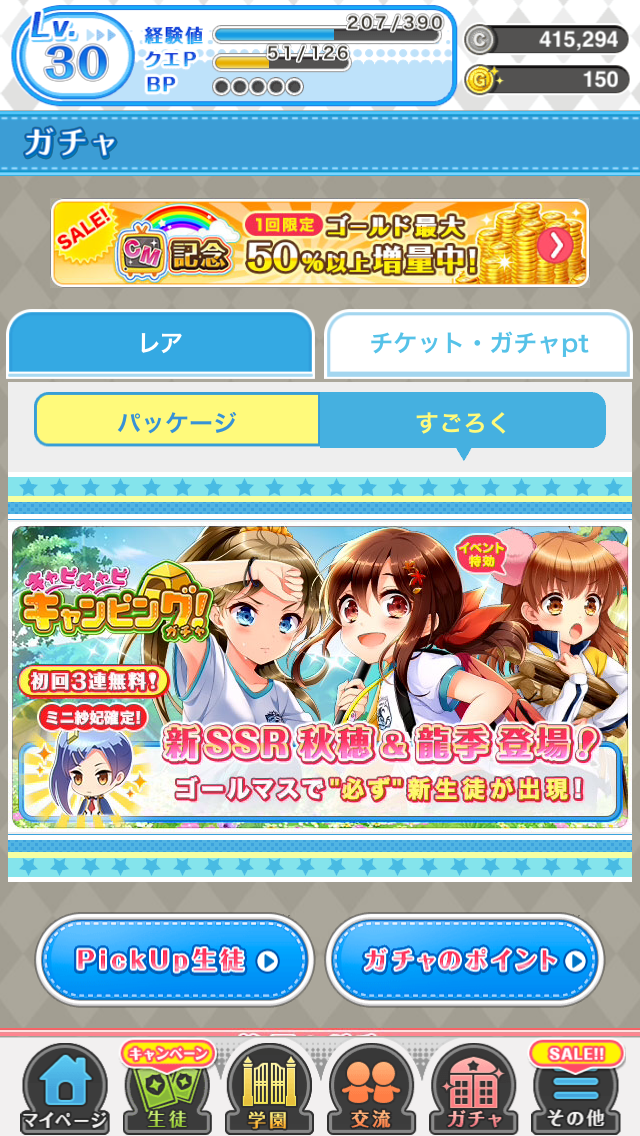Switch to the レア tab
Screen dimensions: 640x1136
pyautogui.click(x=161, y=343)
